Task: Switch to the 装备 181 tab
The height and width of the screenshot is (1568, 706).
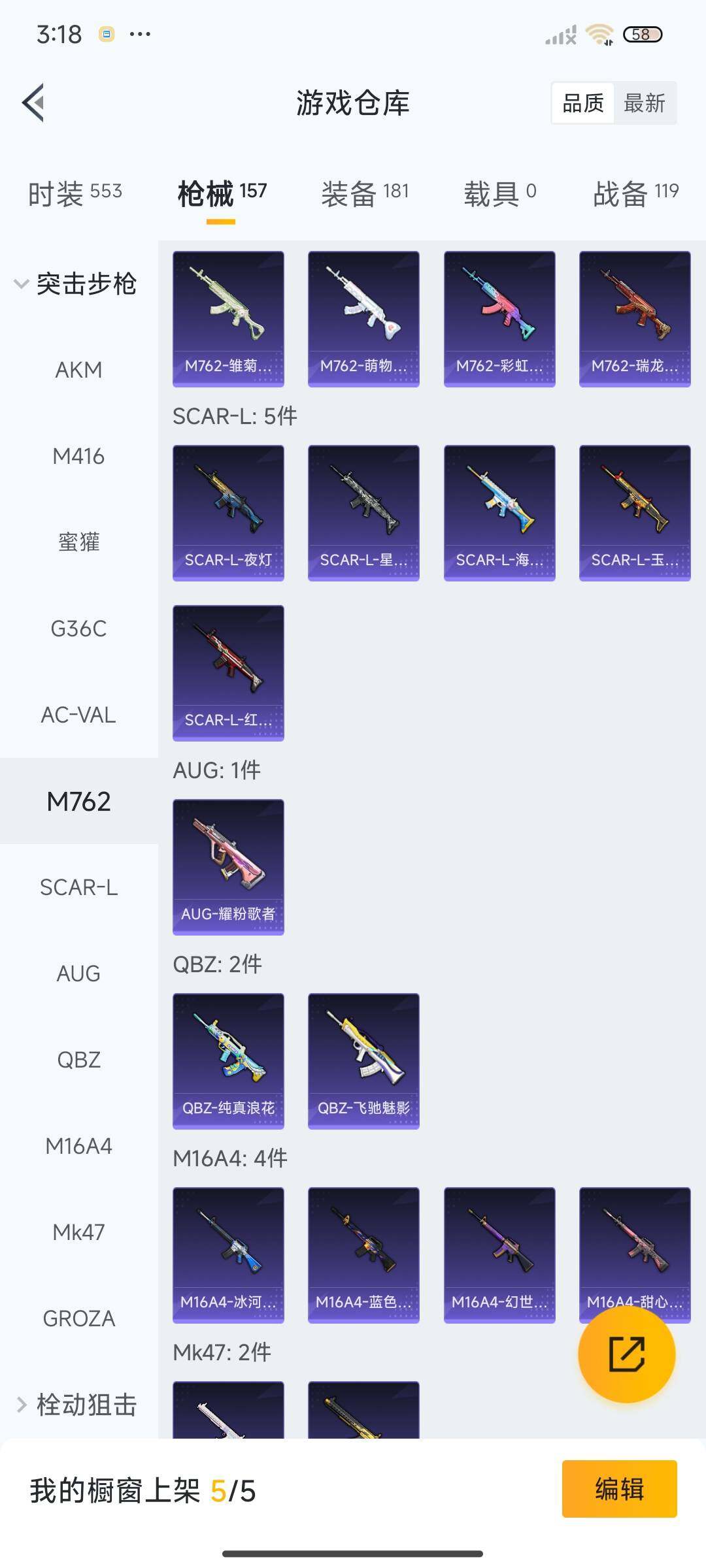Action: click(x=365, y=193)
